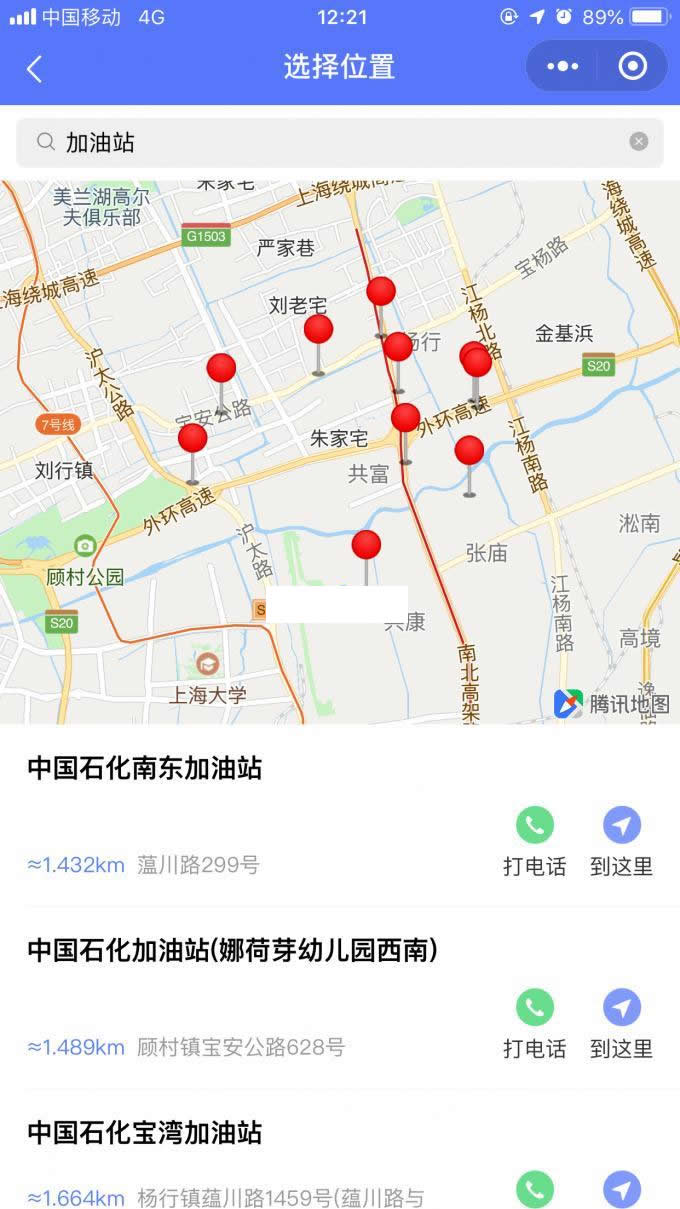
Task: Tap the red pin next to 朱家宅
Action: pos(405,418)
